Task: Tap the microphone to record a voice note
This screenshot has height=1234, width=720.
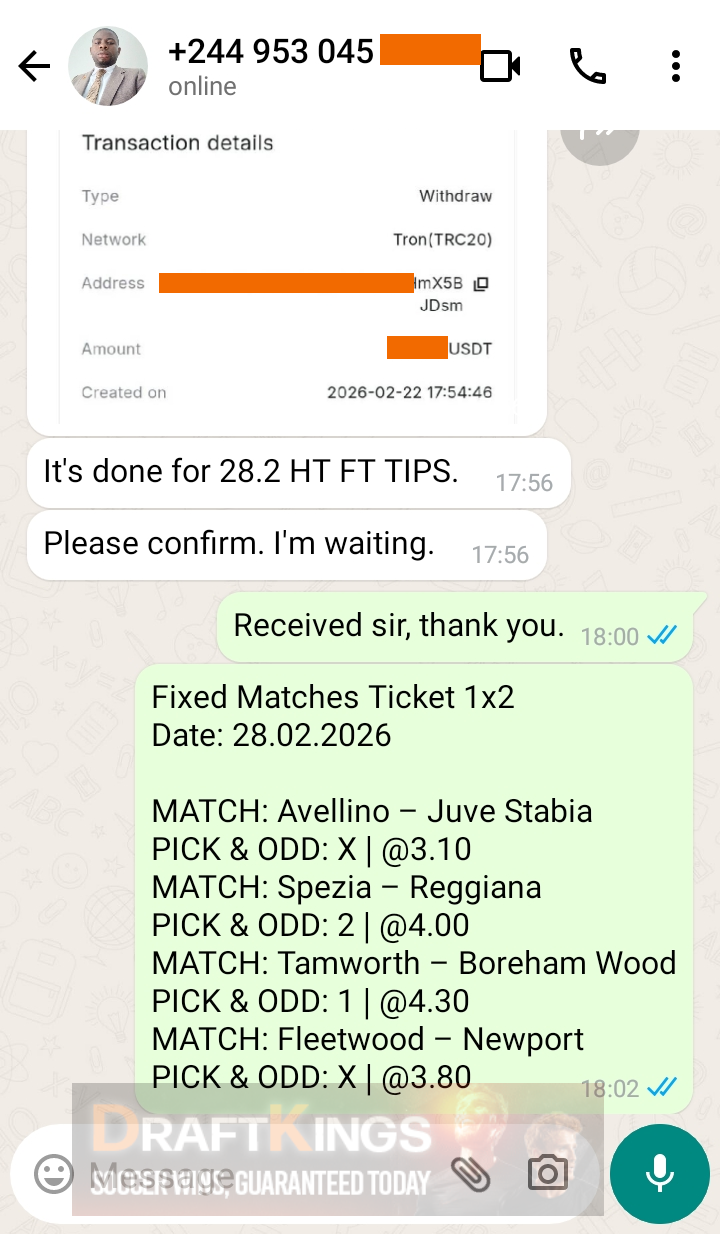Action: (x=659, y=1173)
